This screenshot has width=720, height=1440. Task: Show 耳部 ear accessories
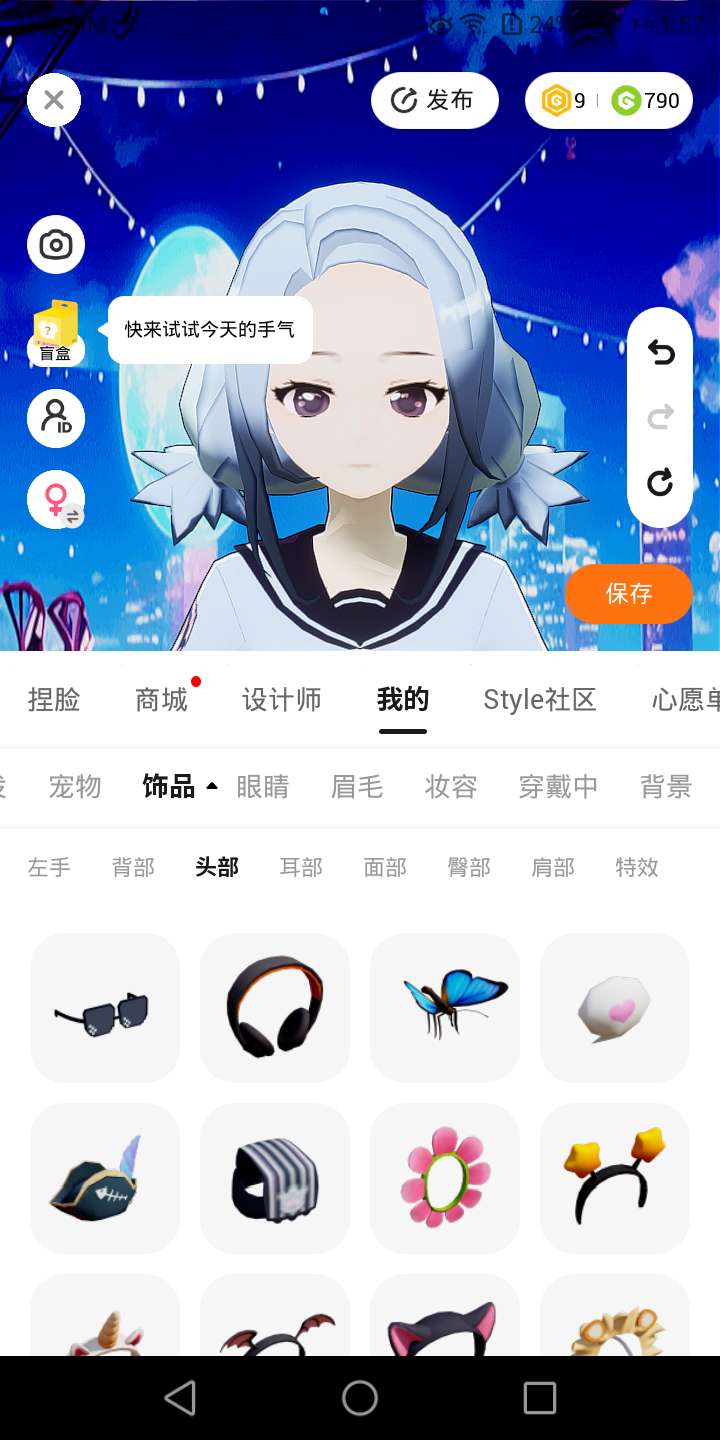pos(301,867)
